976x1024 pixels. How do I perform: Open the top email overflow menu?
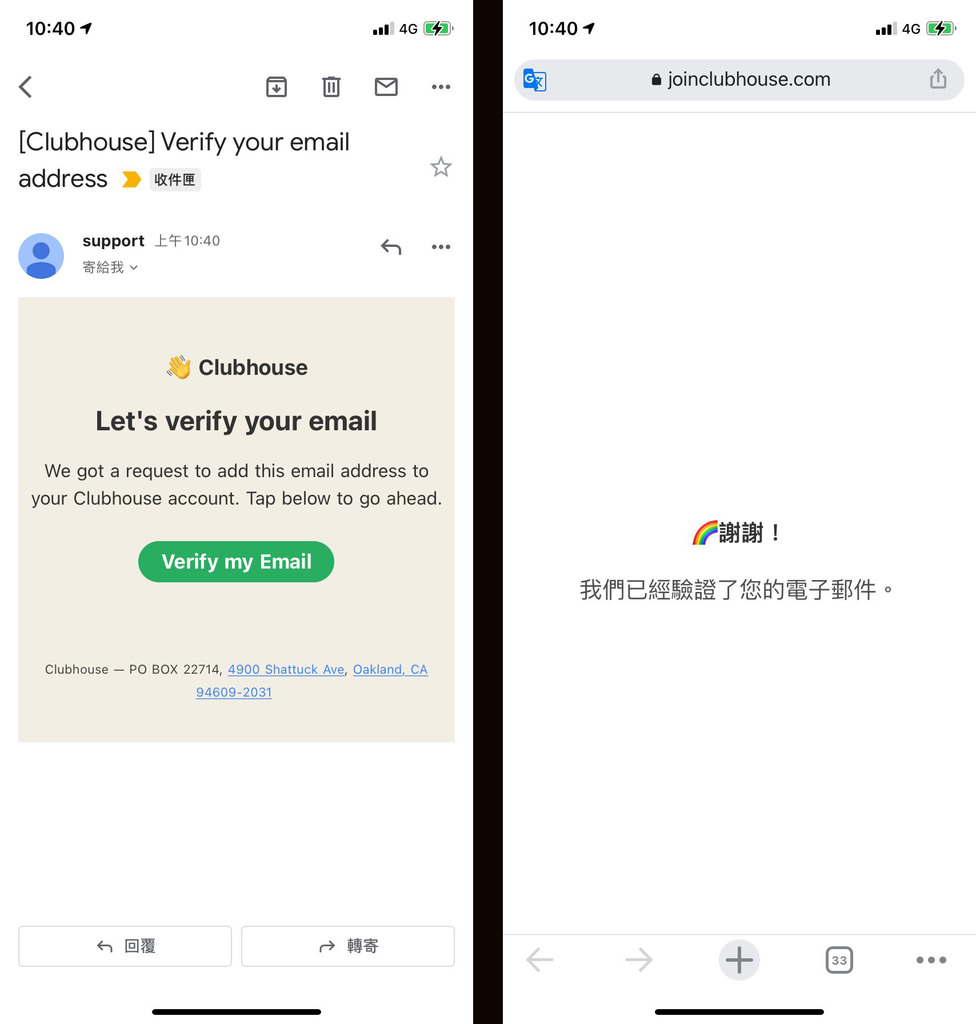441,87
